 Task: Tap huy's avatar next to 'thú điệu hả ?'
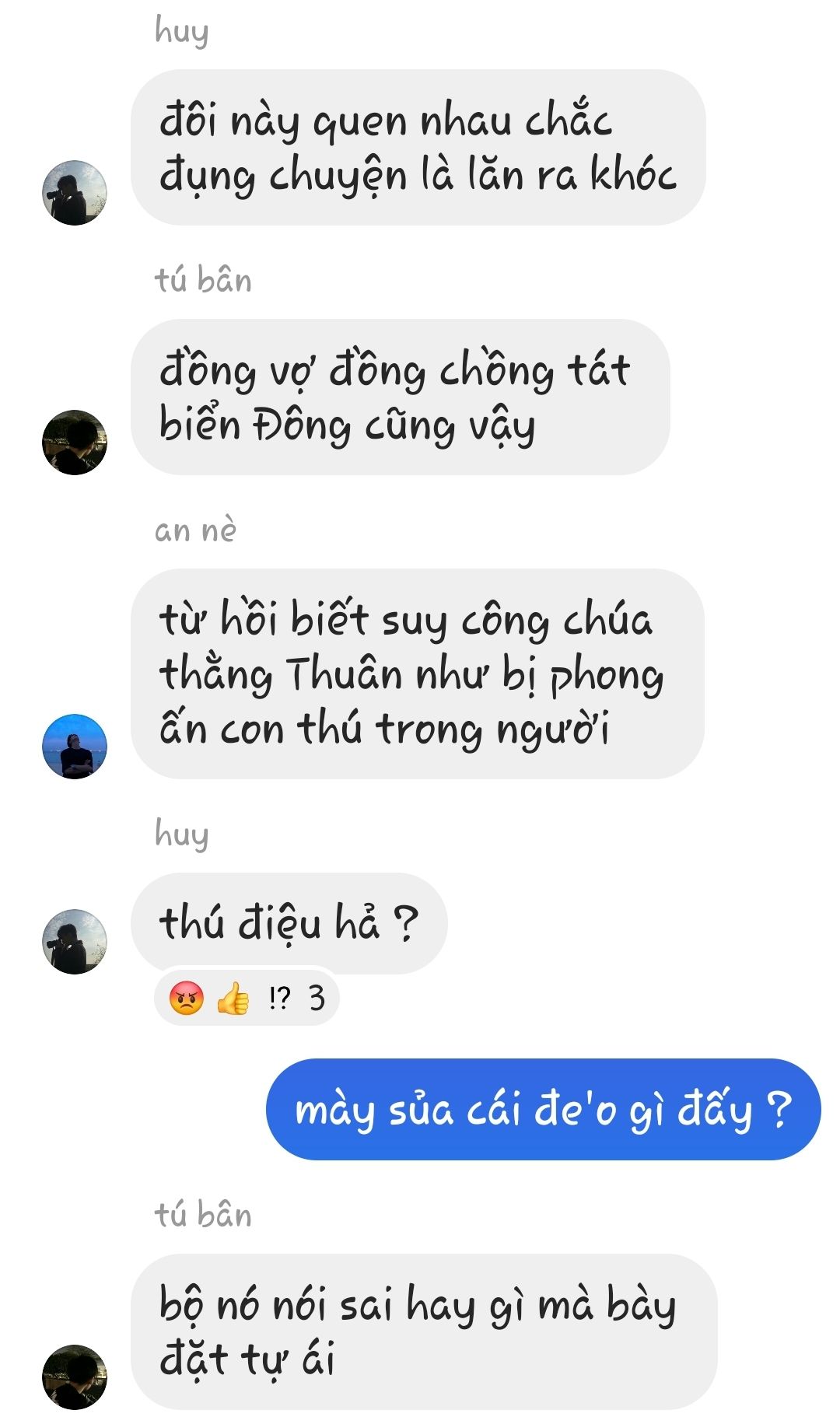coord(75,942)
